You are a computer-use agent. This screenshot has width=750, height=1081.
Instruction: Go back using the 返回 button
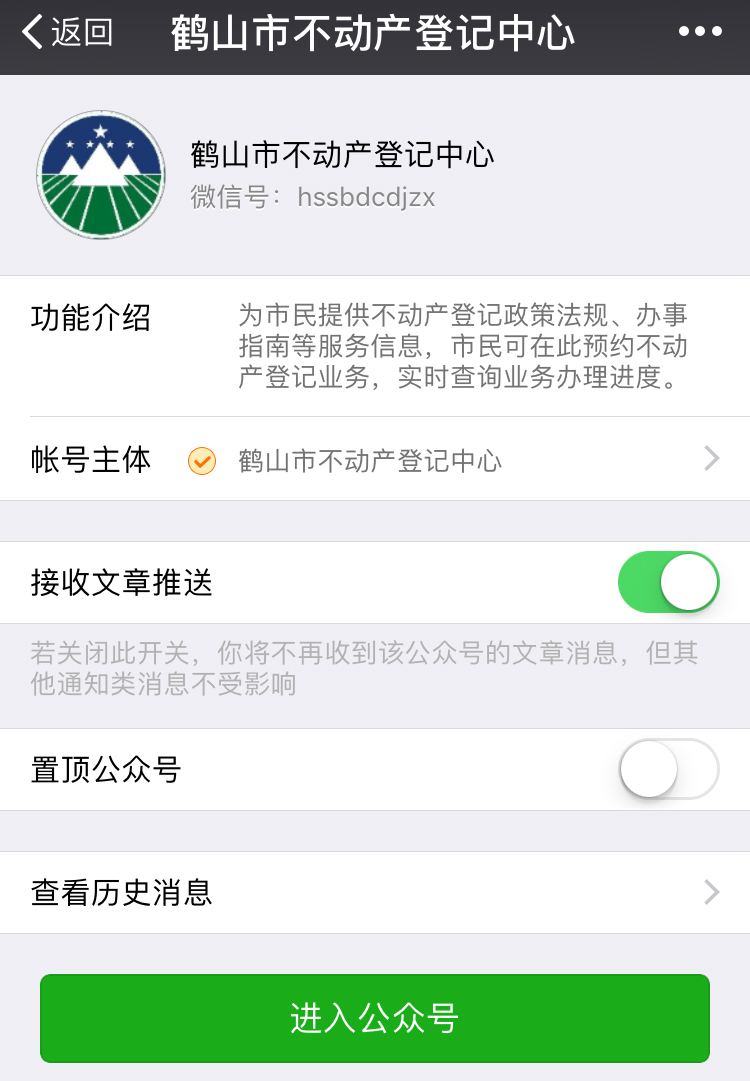[x=68, y=33]
